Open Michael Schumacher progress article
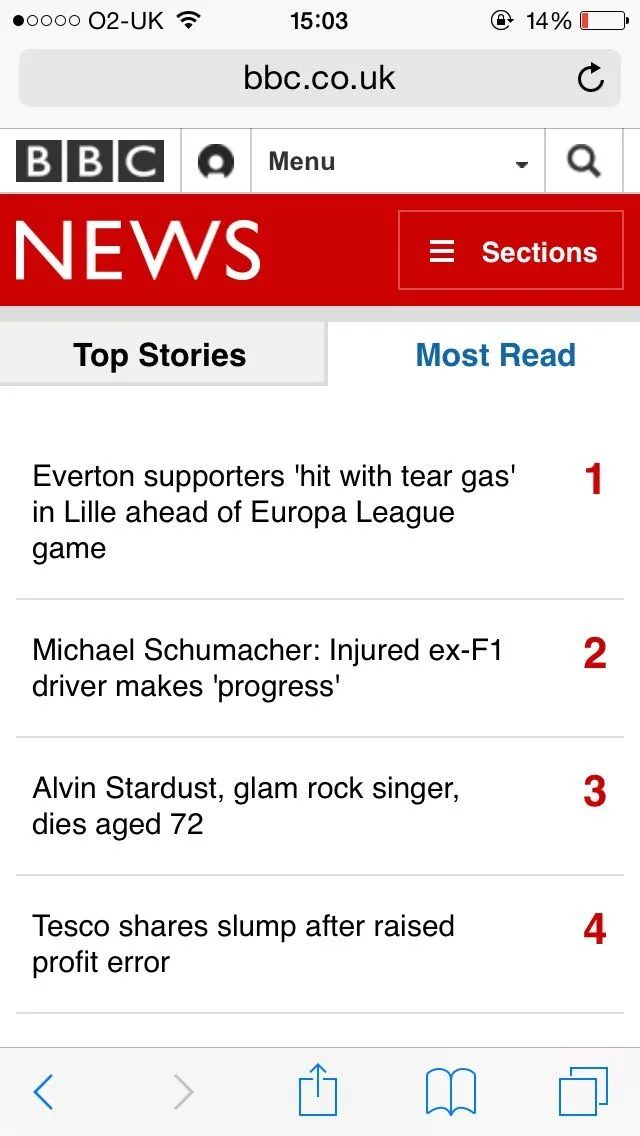The image size is (640, 1136). 268,668
